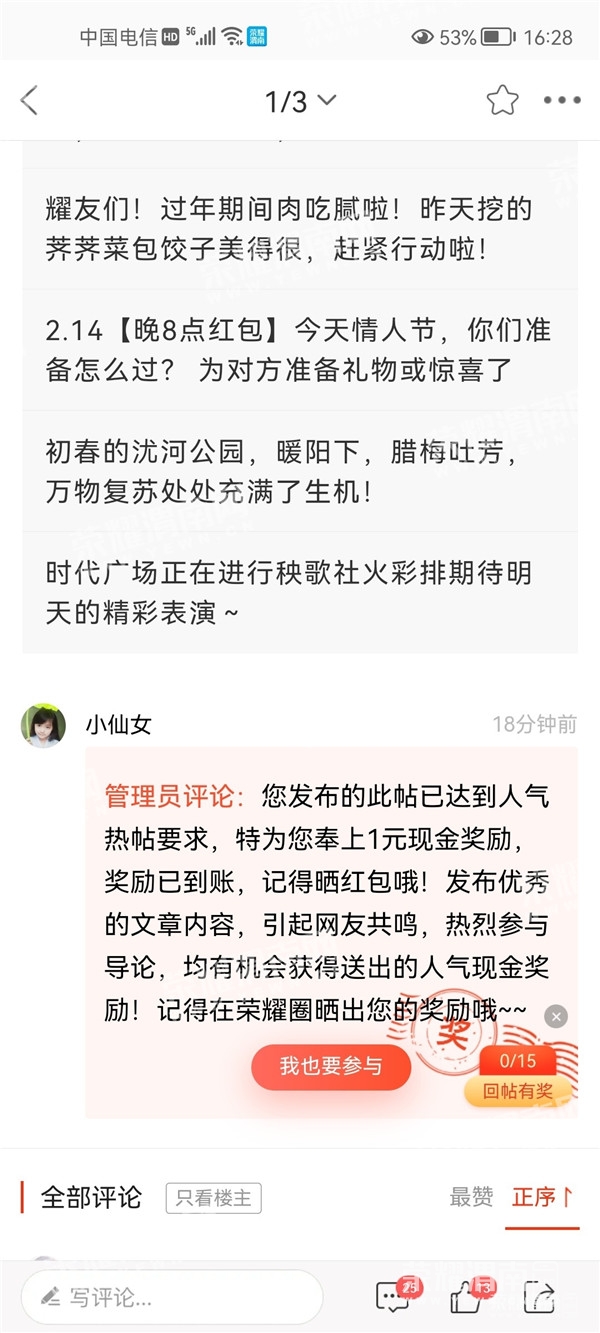
Task: Favorite this post with the star icon
Action: 502,100
